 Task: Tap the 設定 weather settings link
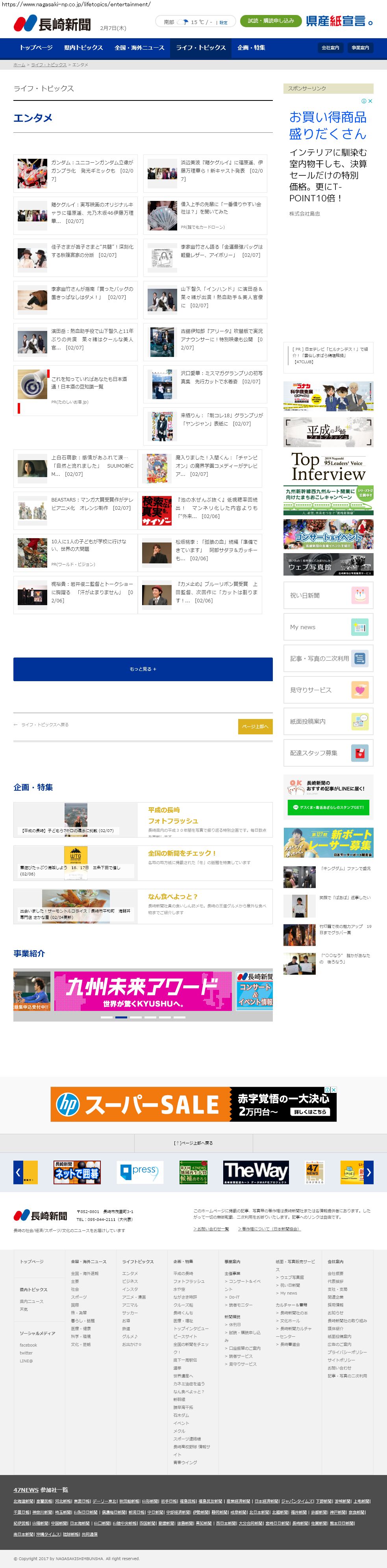[x=223, y=22]
